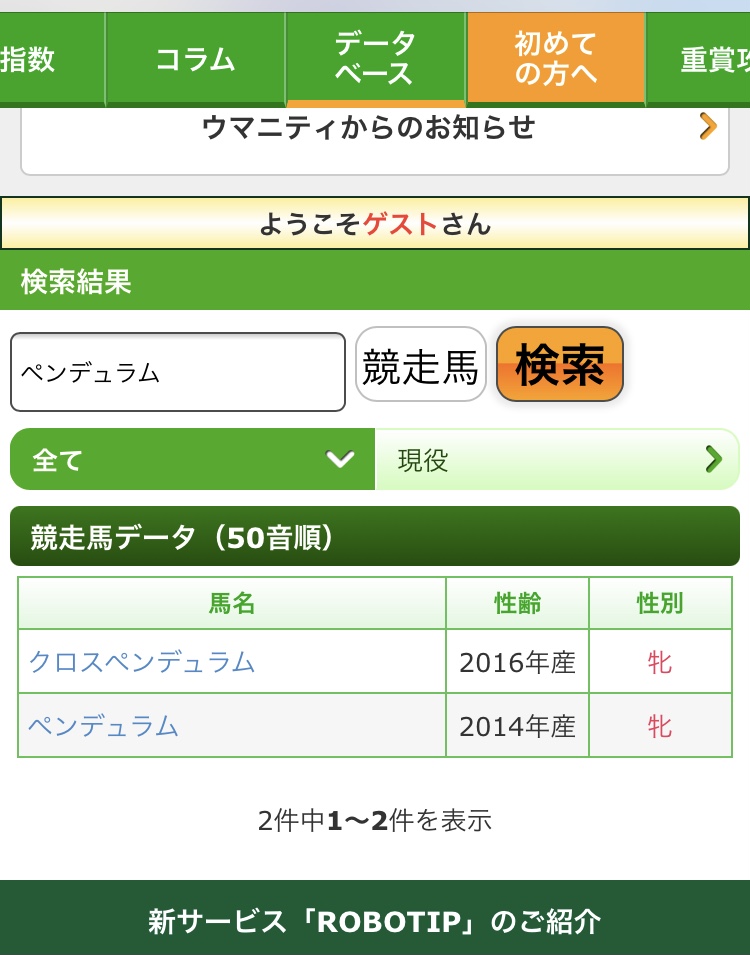This screenshot has width=750, height=955.
Task: Open the ROBOTIP service introduction banner
Action: pos(375,920)
